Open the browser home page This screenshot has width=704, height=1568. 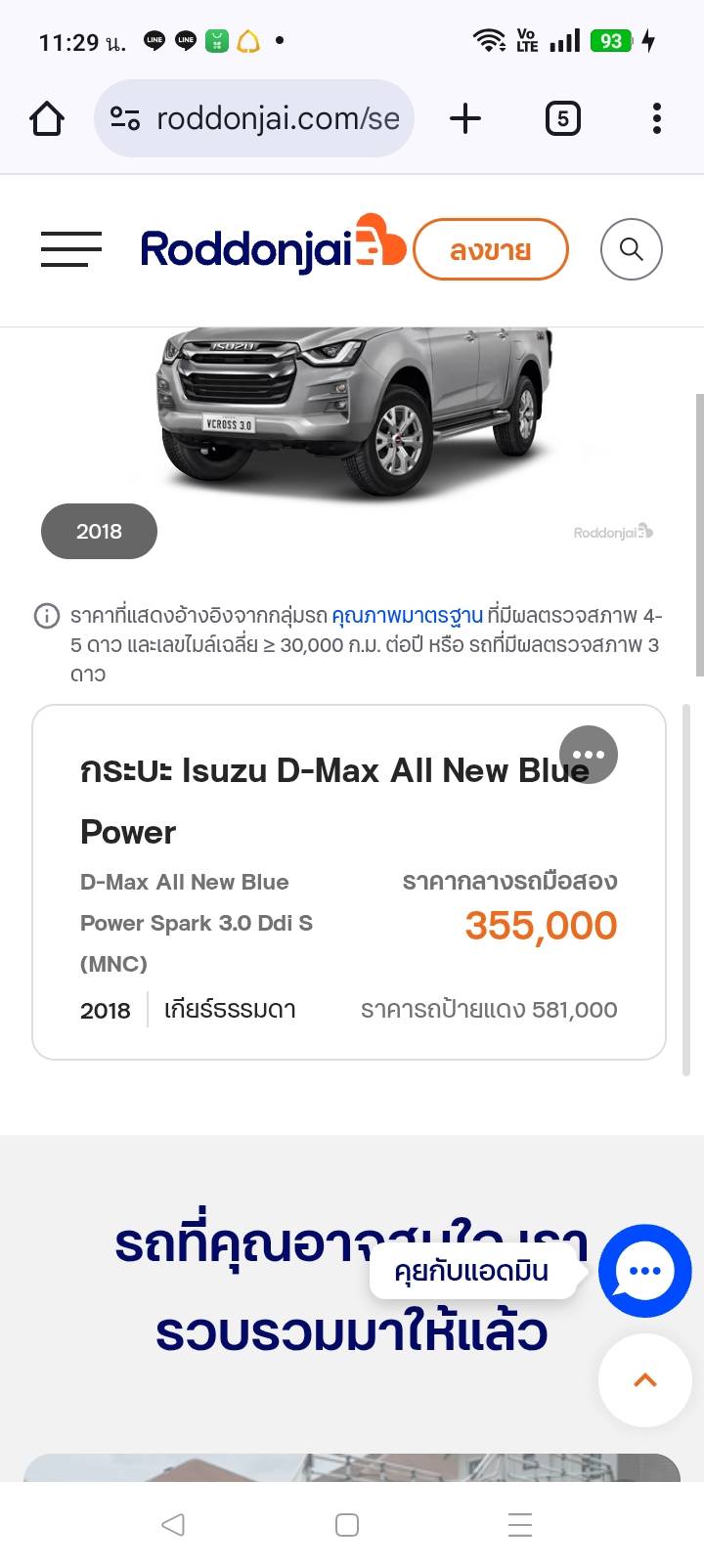(x=47, y=119)
